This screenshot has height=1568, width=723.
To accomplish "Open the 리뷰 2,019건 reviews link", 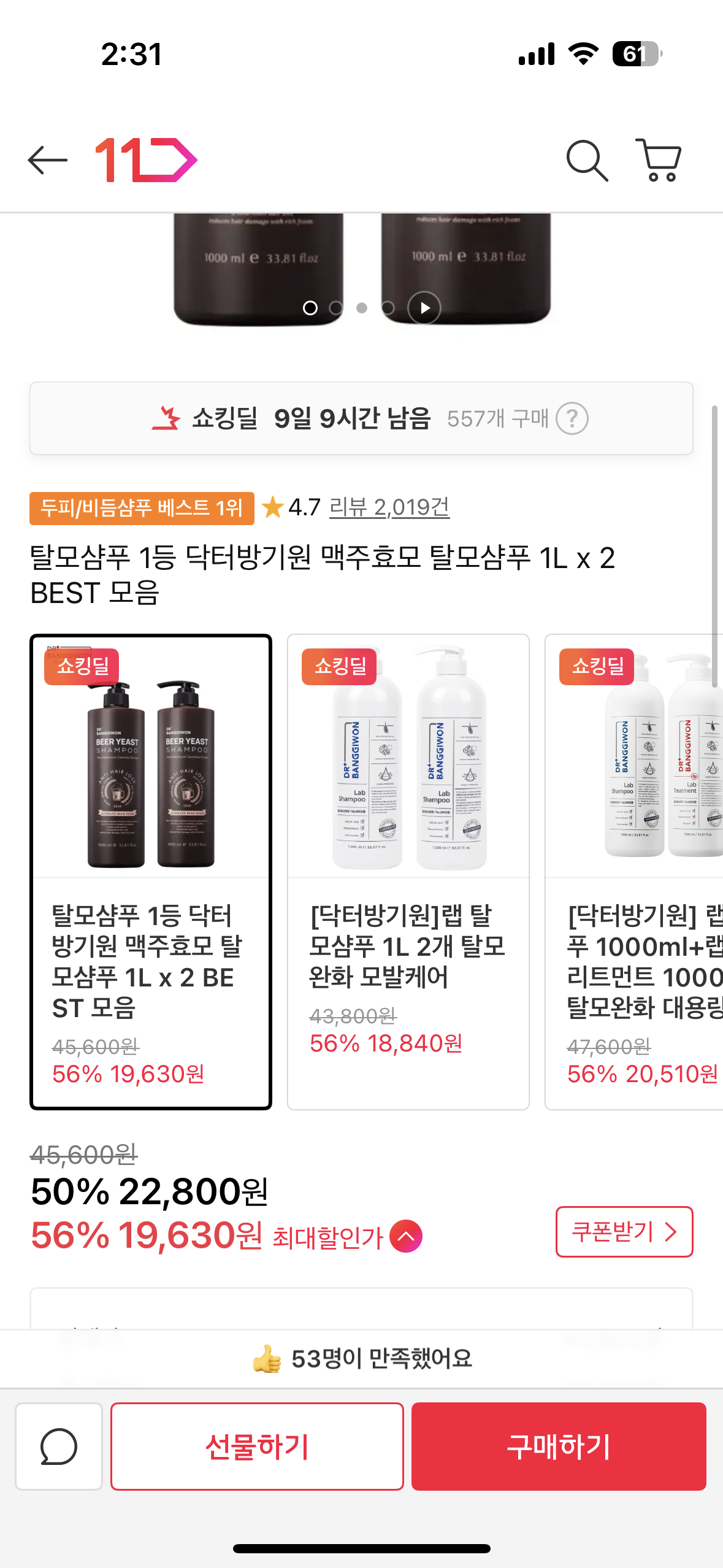I will click(389, 507).
